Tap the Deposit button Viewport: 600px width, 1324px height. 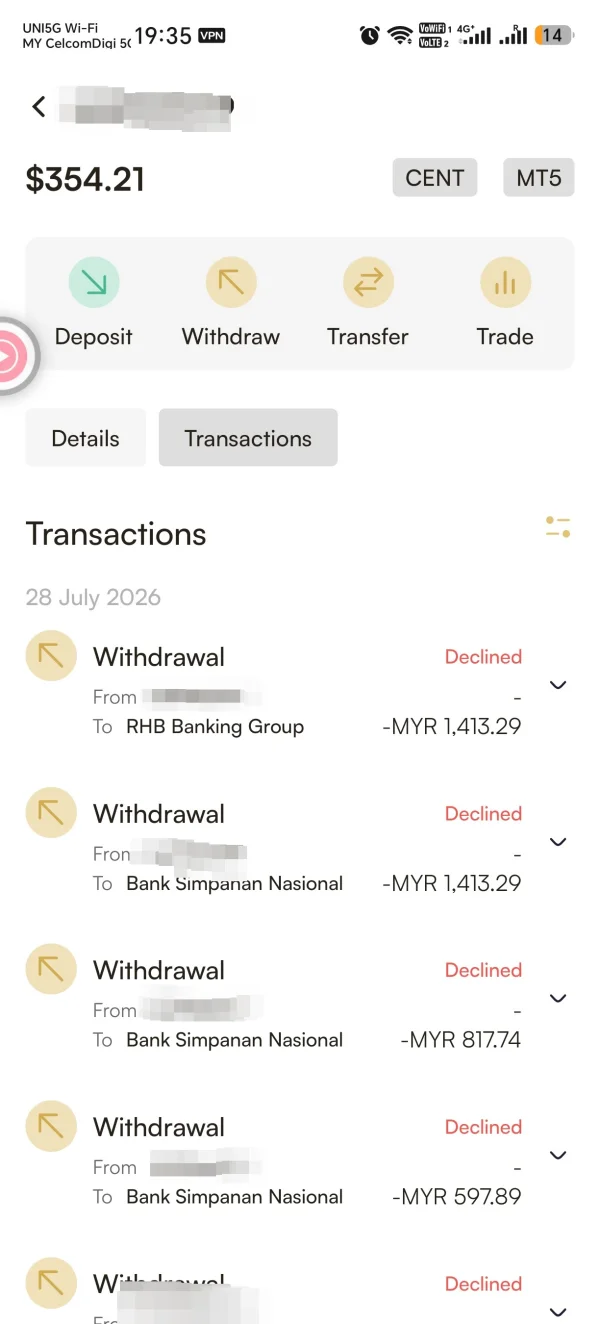[x=94, y=303]
